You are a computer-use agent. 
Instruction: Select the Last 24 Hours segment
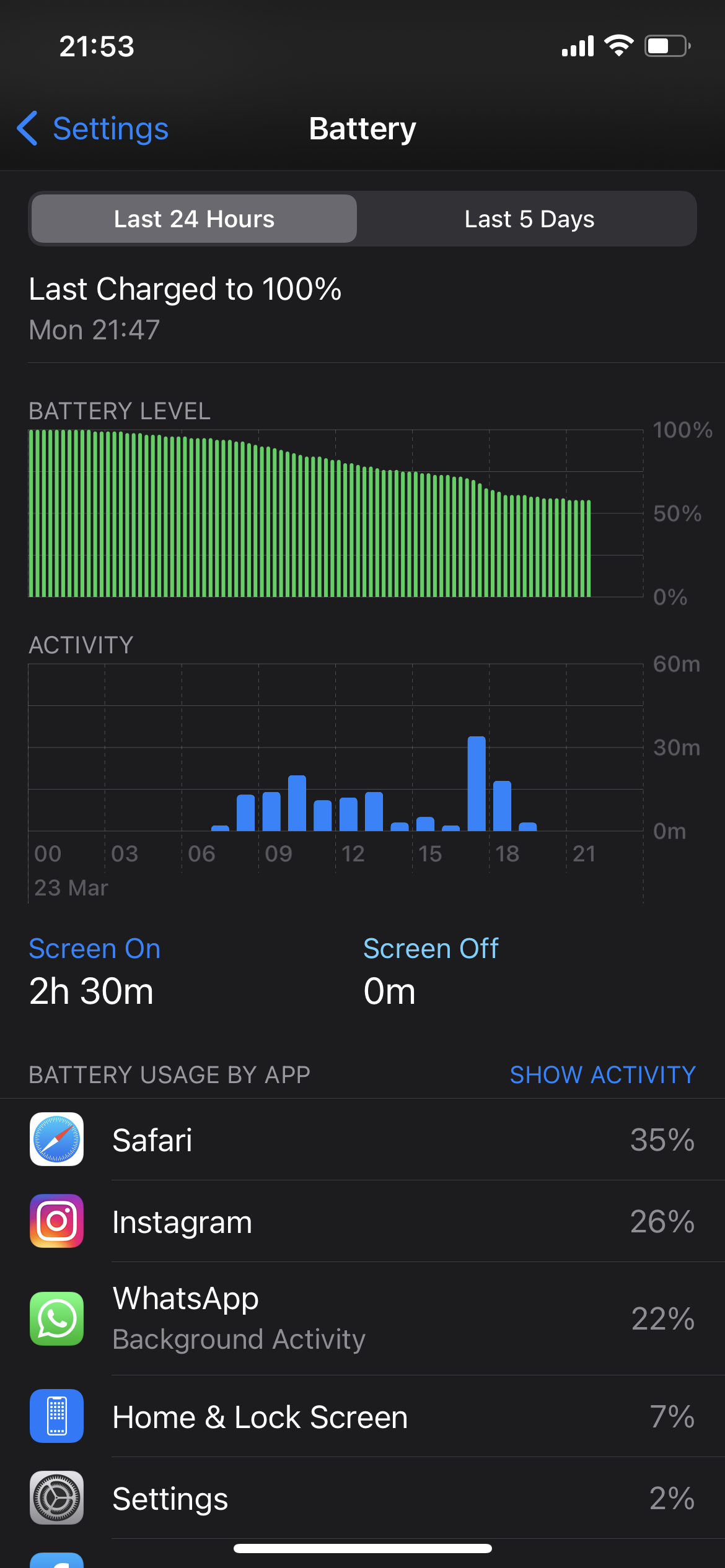[x=194, y=219]
